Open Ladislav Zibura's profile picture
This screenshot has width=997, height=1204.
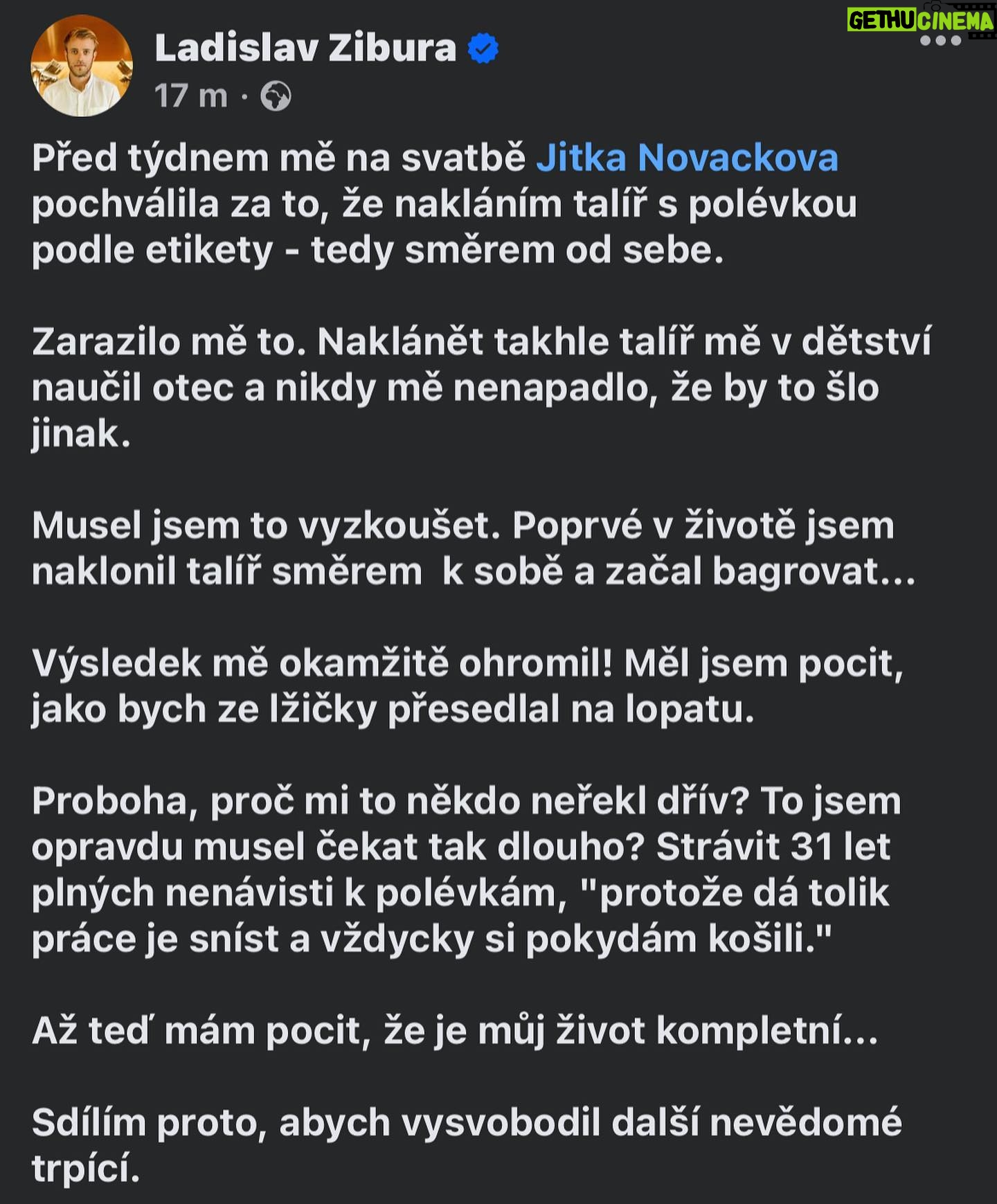click(x=82, y=66)
